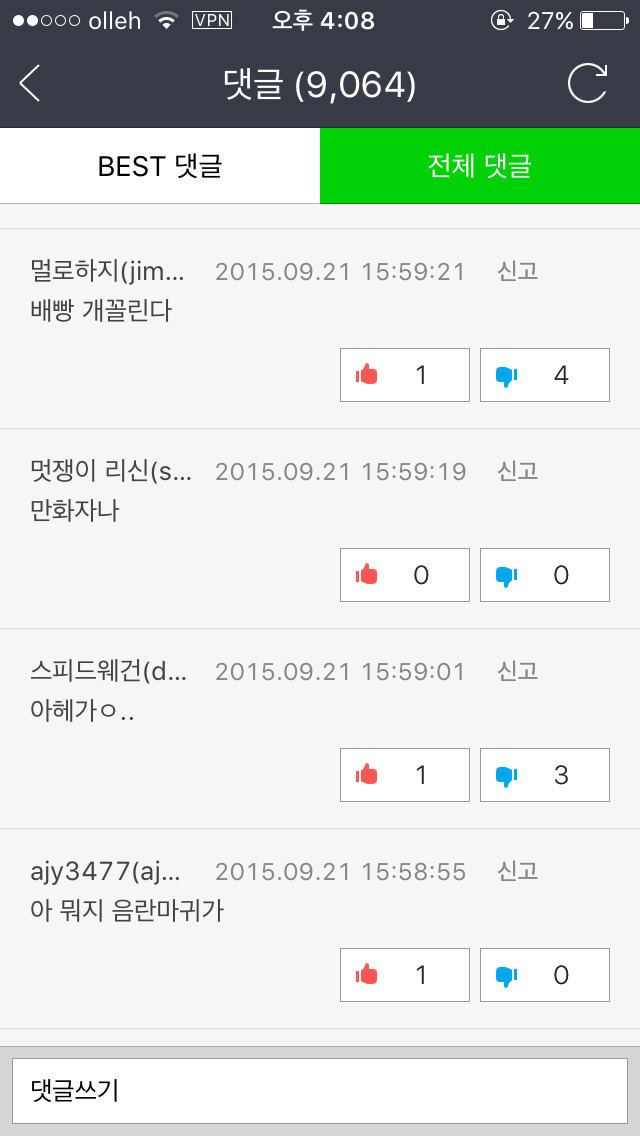Dislike the comment by ajy3477
The width and height of the screenshot is (640, 1136).
click(x=544, y=975)
